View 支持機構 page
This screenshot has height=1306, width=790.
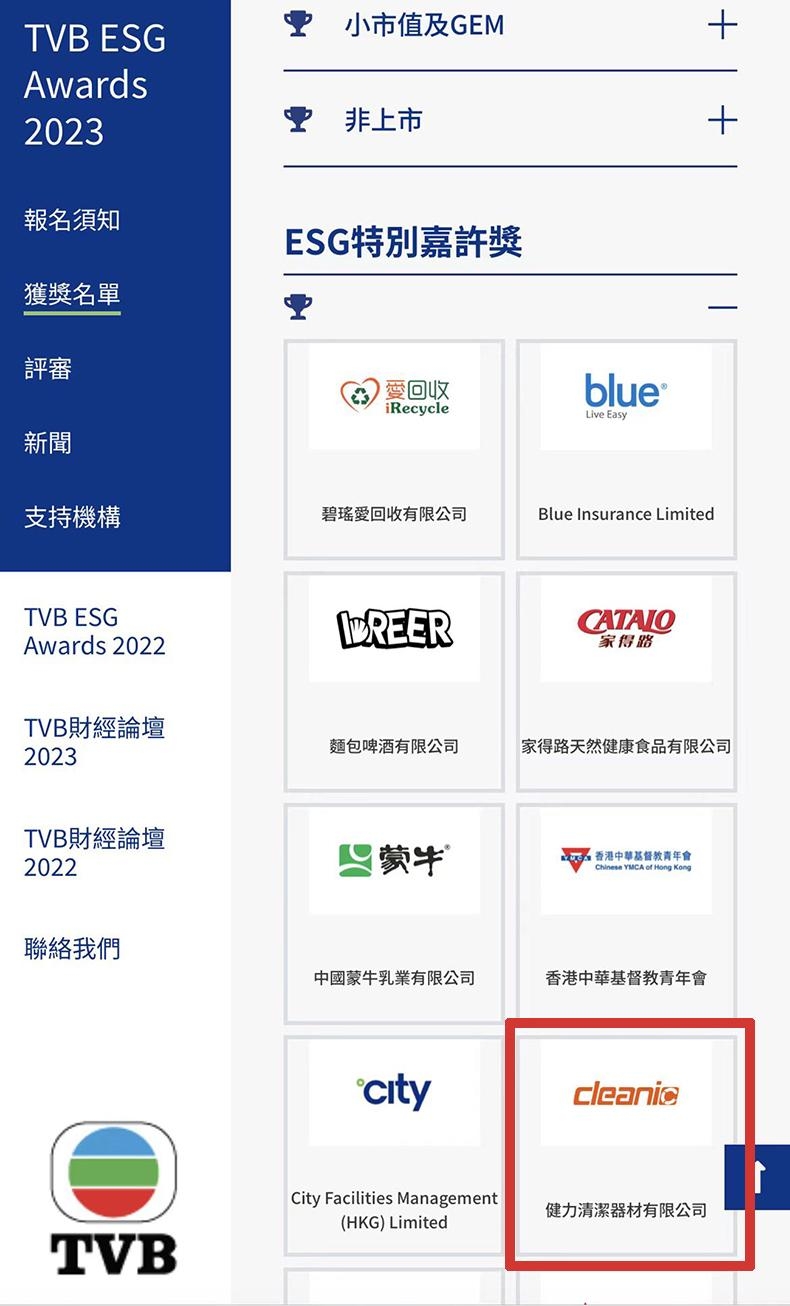tap(72, 517)
